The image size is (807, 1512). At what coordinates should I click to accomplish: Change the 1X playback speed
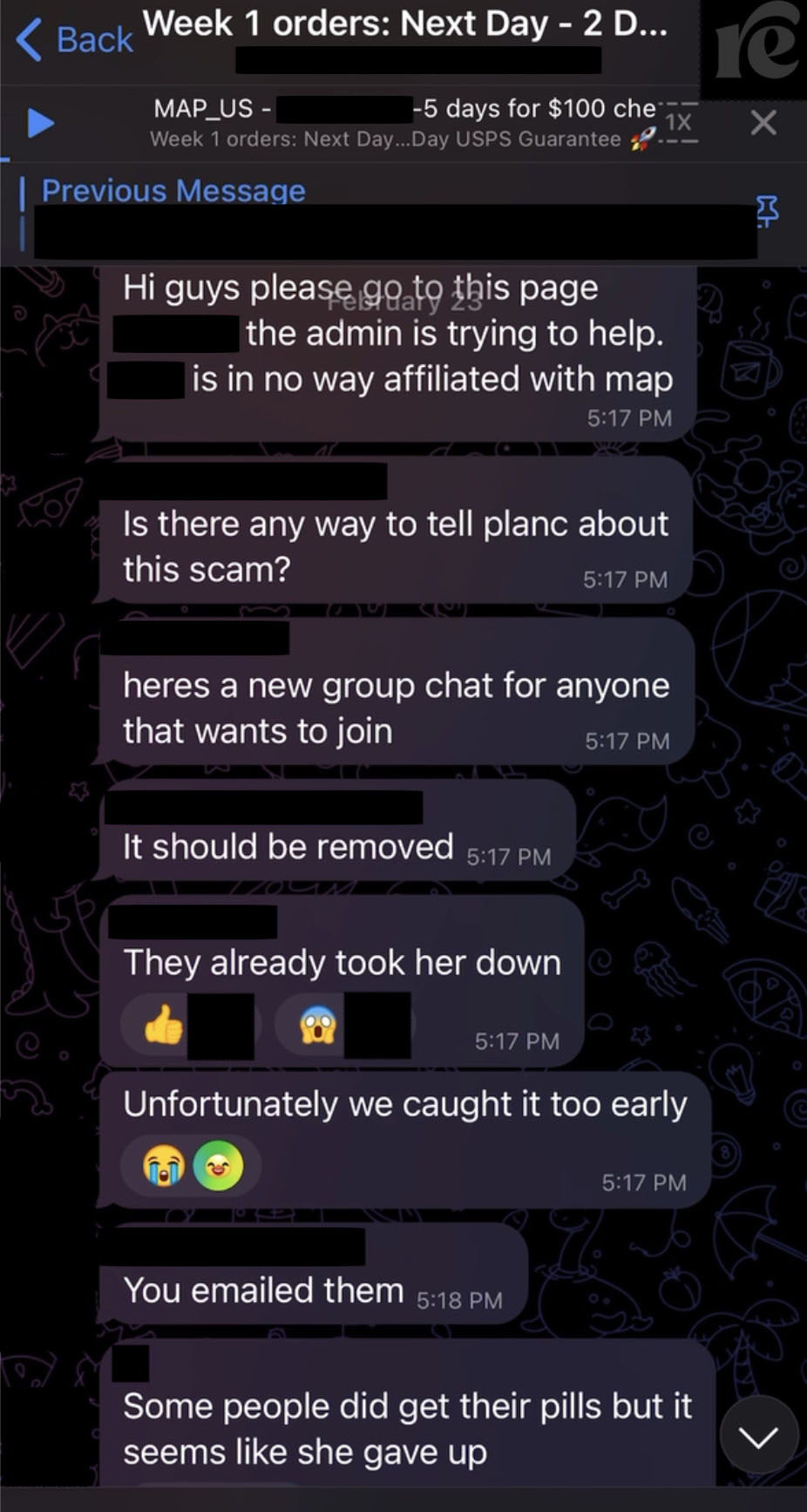[678, 122]
